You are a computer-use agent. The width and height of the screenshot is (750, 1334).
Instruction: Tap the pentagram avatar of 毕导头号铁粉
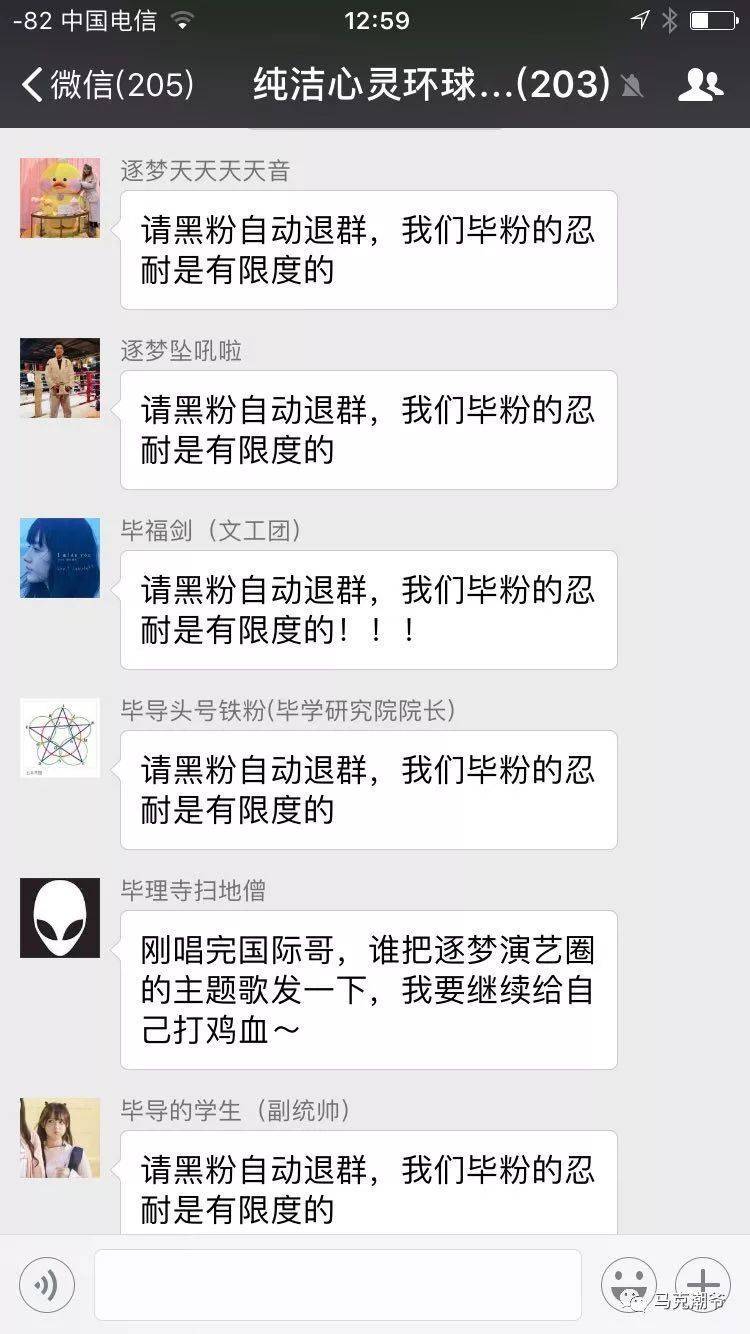pos(60,737)
